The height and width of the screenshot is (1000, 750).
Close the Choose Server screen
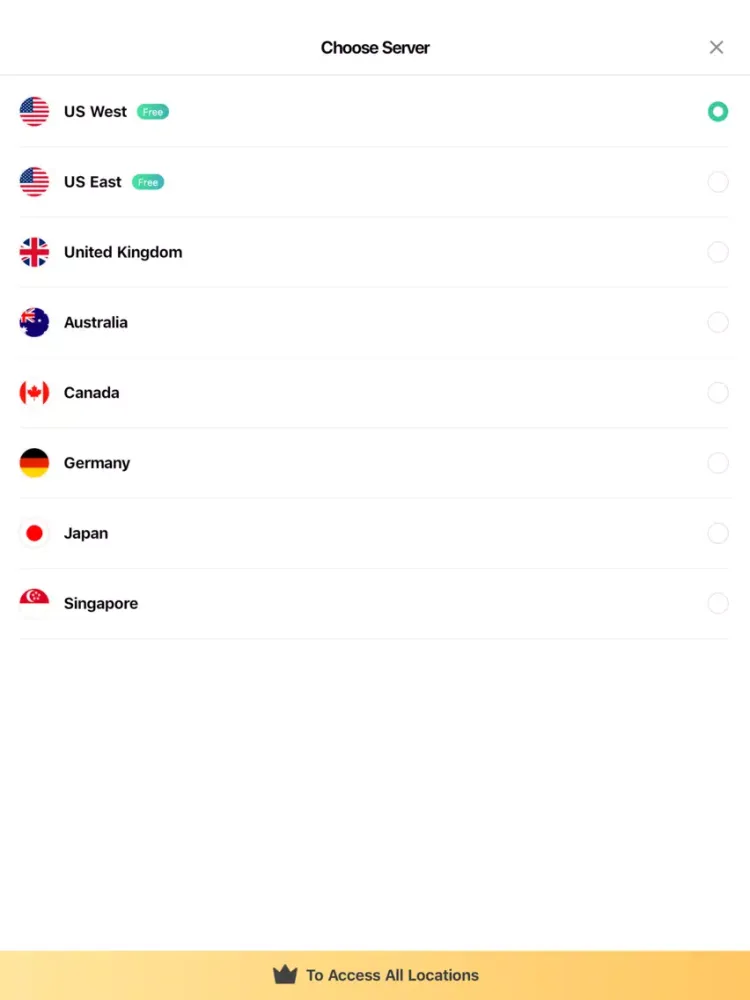(x=716, y=47)
